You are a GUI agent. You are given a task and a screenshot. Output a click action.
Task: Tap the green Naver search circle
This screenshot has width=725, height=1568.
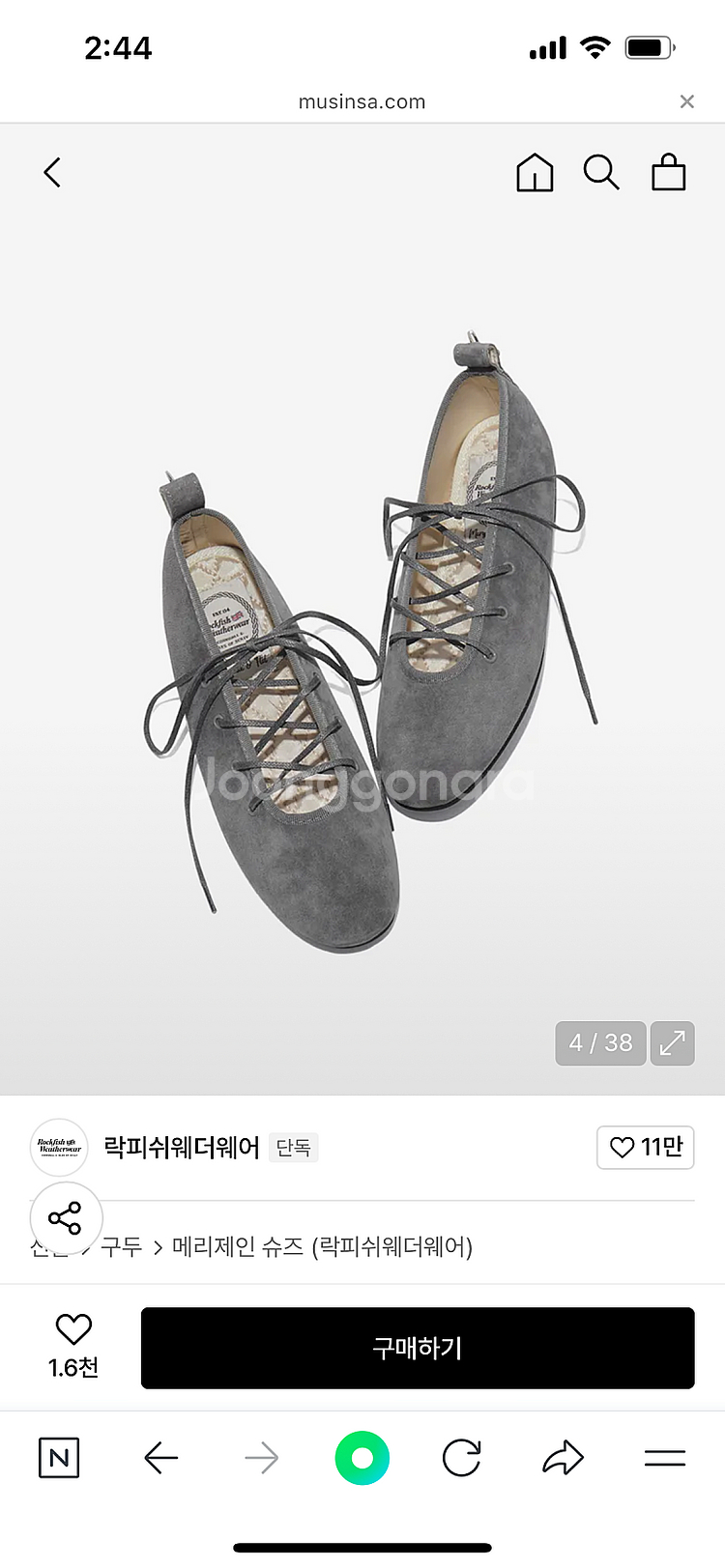coord(362,1458)
